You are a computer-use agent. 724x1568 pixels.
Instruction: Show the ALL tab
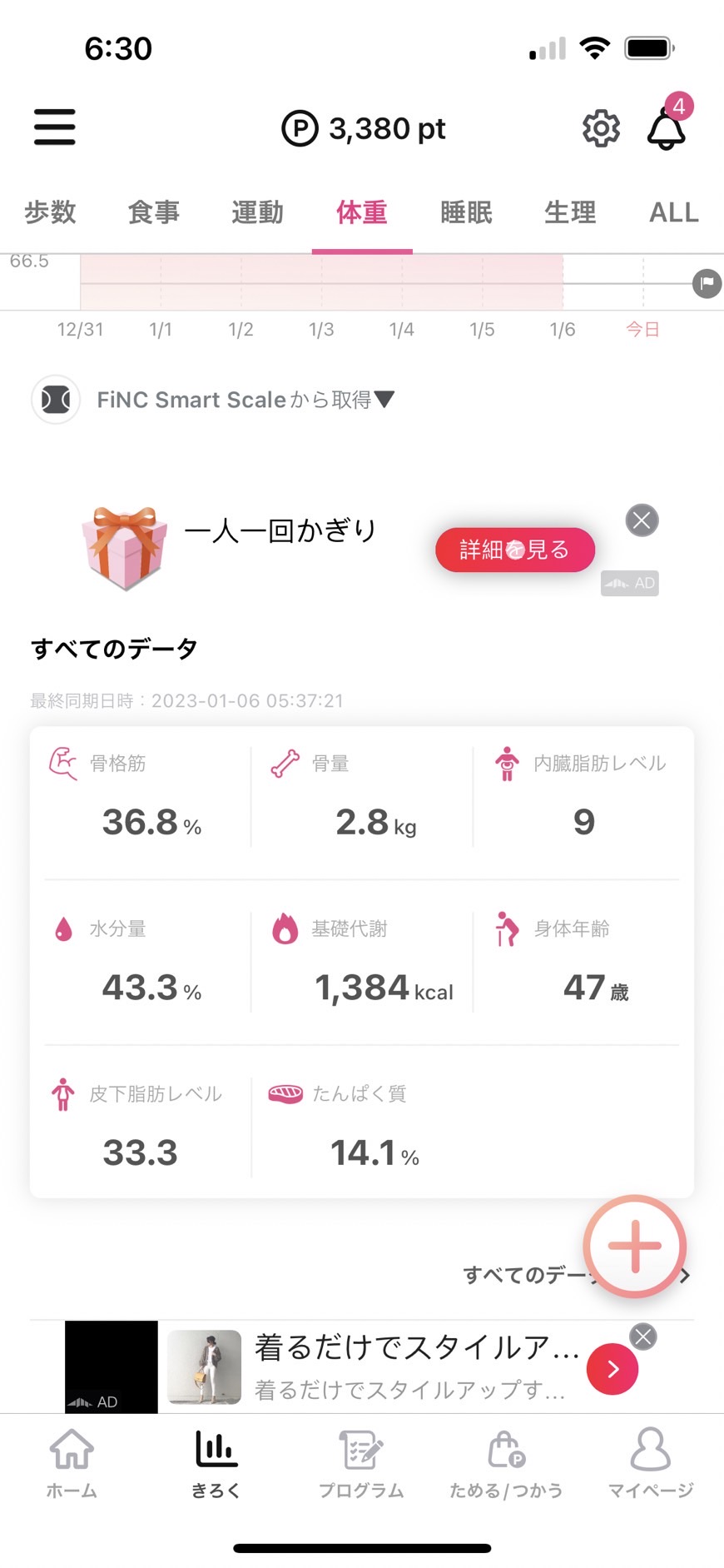(x=674, y=212)
